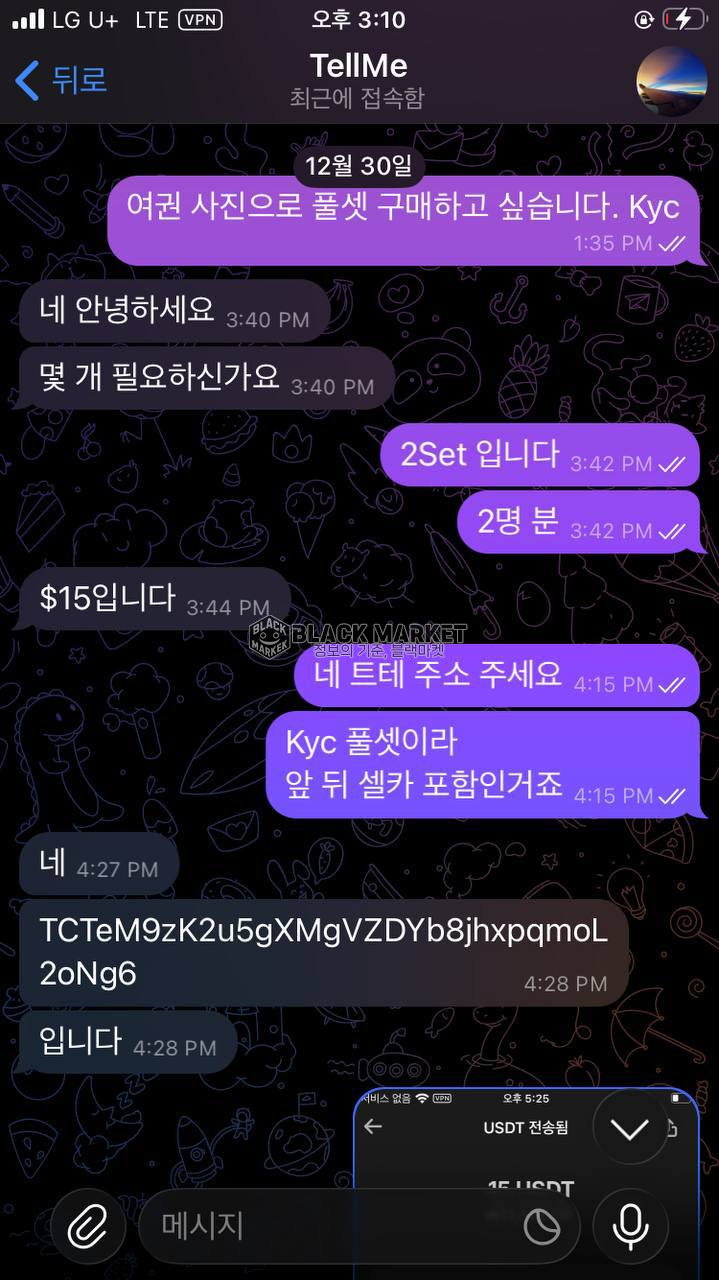Tap the attachment paperclip icon

88,1226
